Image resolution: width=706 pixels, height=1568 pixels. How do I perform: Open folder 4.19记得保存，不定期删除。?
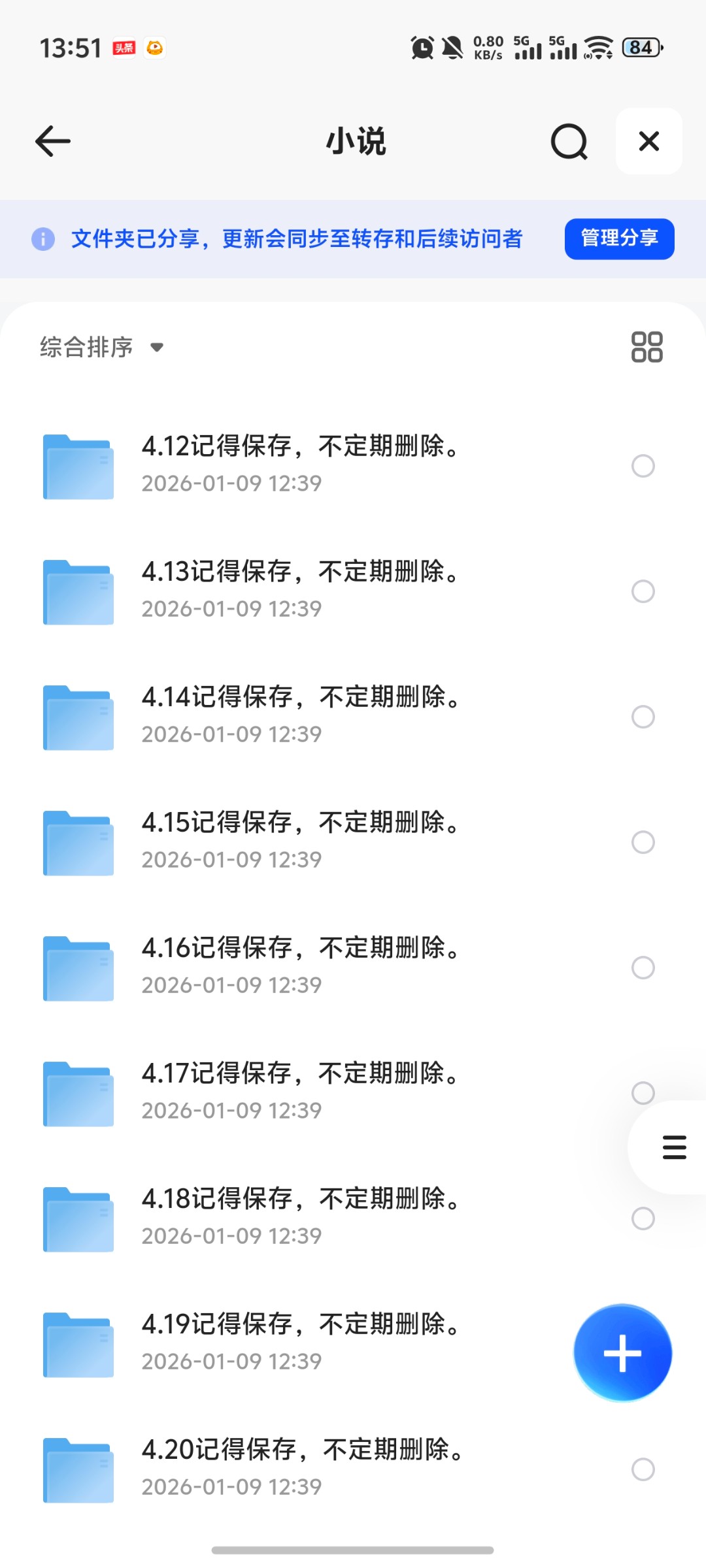pos(301,1343)
